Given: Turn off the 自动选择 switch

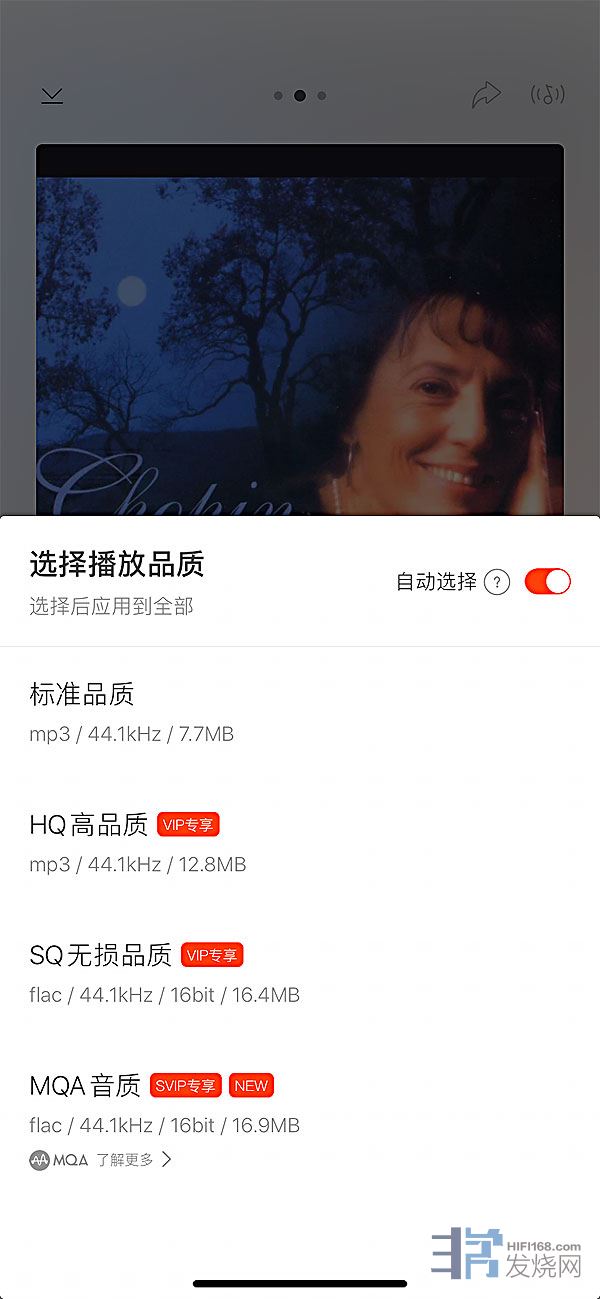Looking at the screenshot, I should pos(547,581).
